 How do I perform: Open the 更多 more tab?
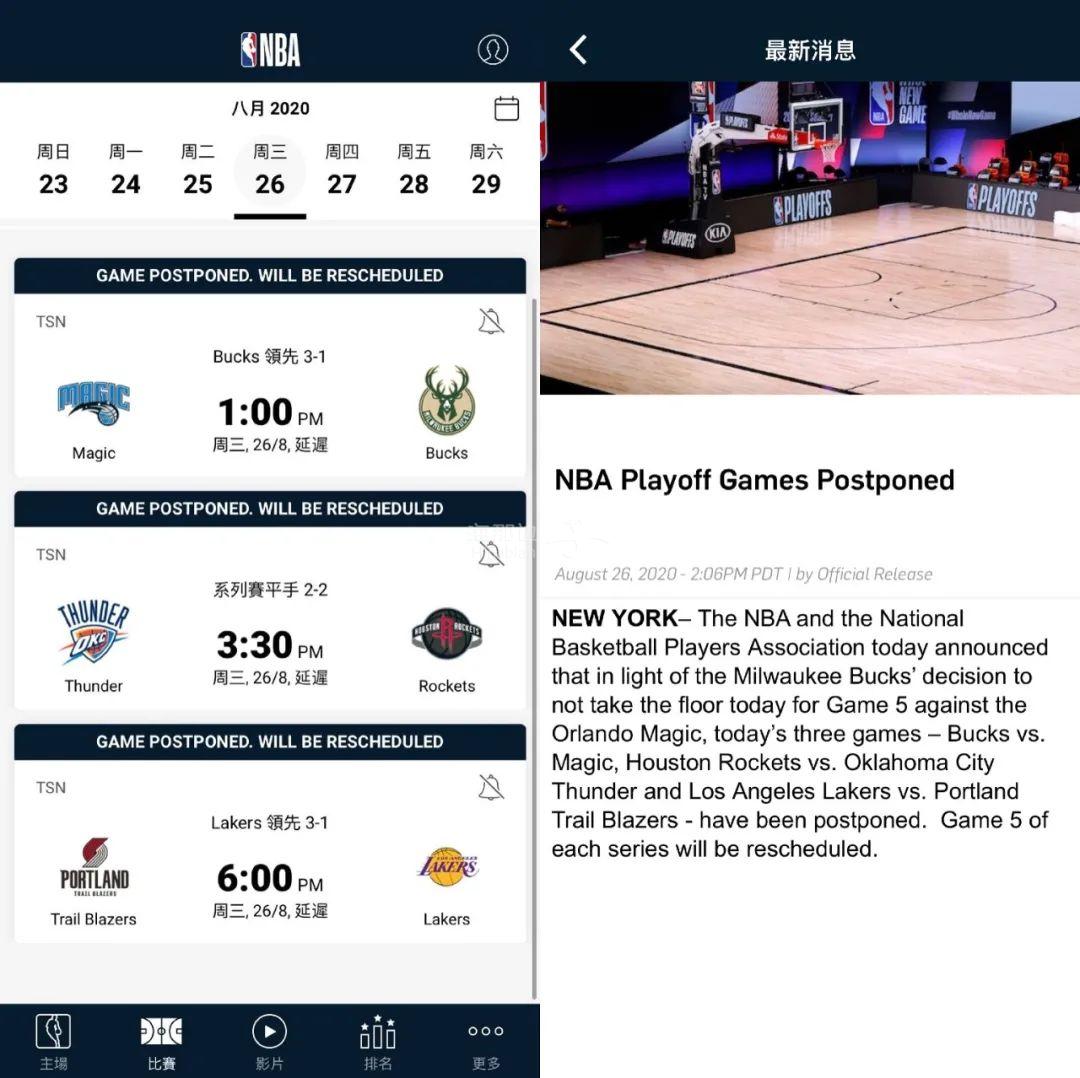point(486,1041)
